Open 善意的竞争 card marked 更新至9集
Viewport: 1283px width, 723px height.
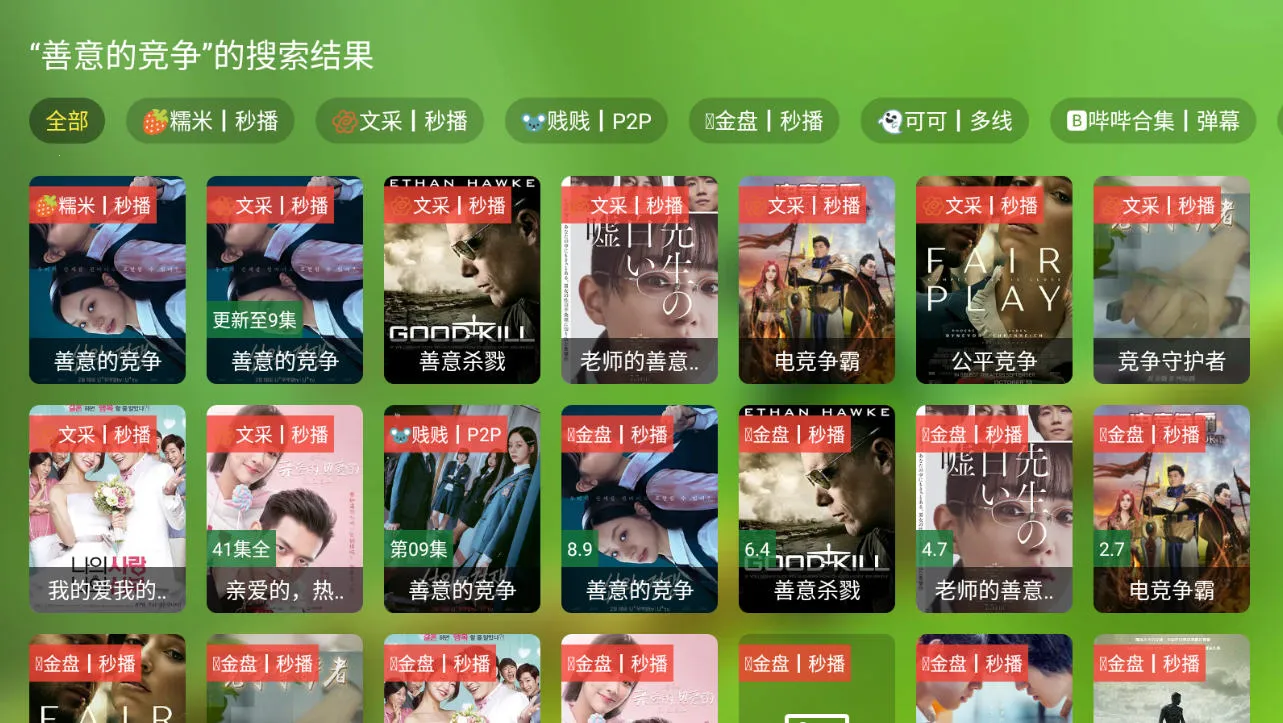285,280
